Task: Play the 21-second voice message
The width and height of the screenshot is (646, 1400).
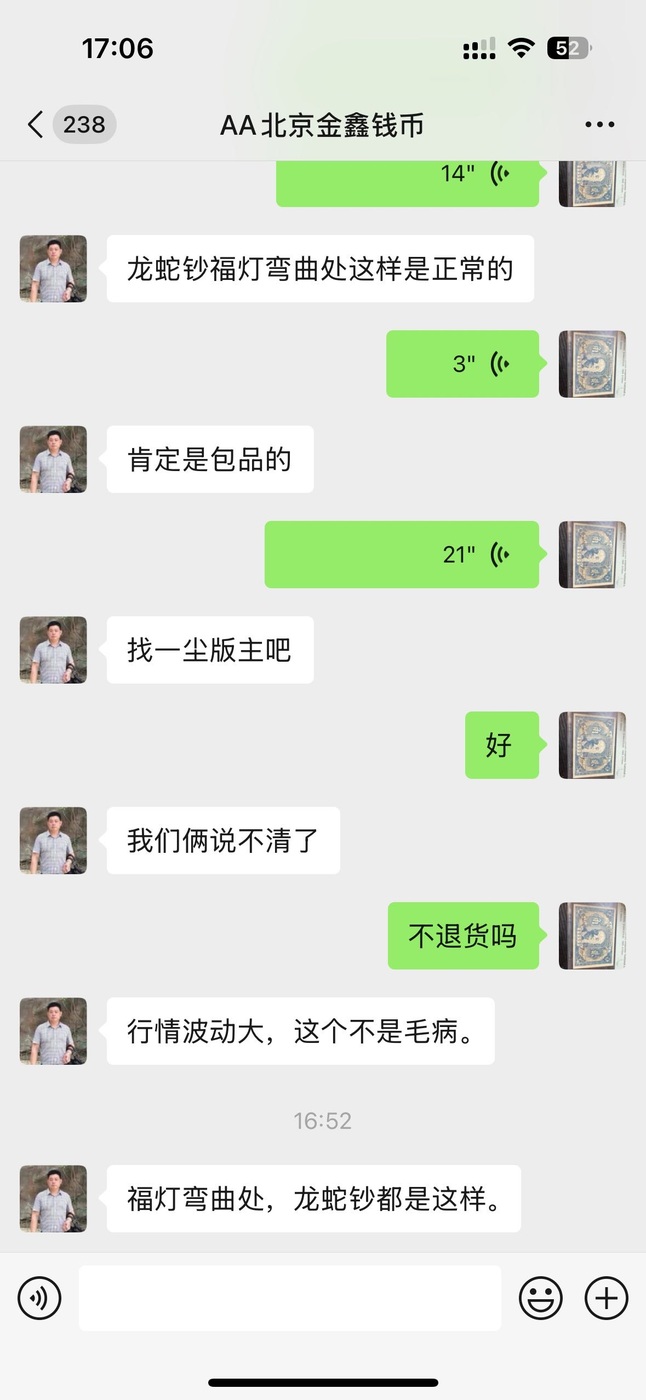Action: (x=402, y=554)
